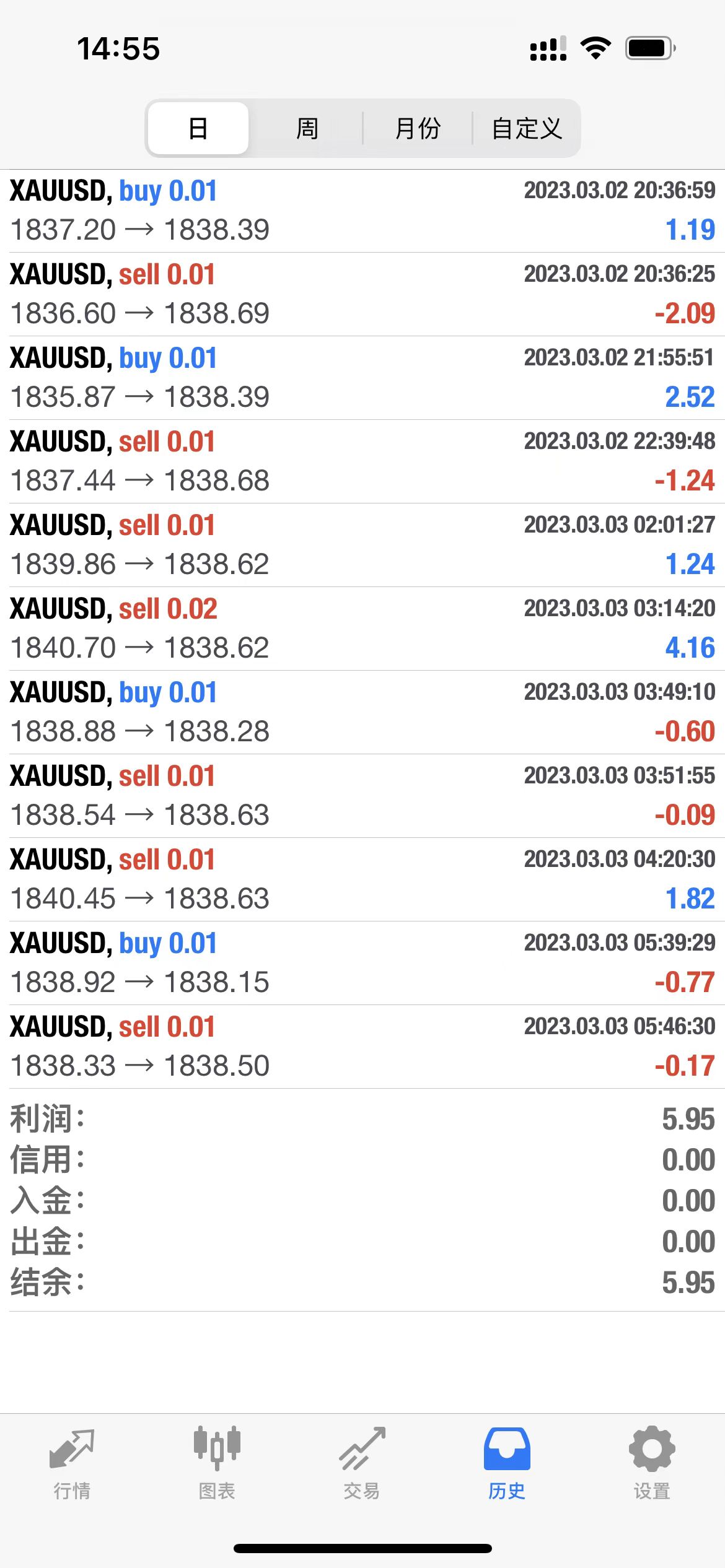Open the buy trade with profit 2.52
The height and width of the screenshot is (1568, 725).
[362, 378]
